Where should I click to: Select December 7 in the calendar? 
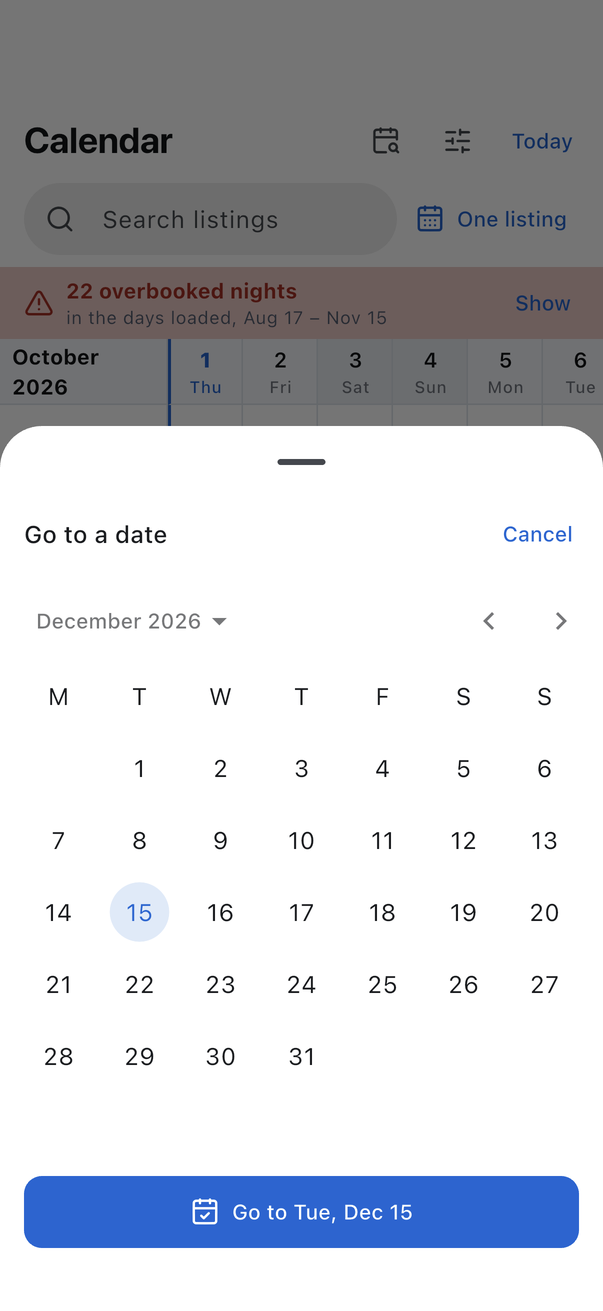58,841
